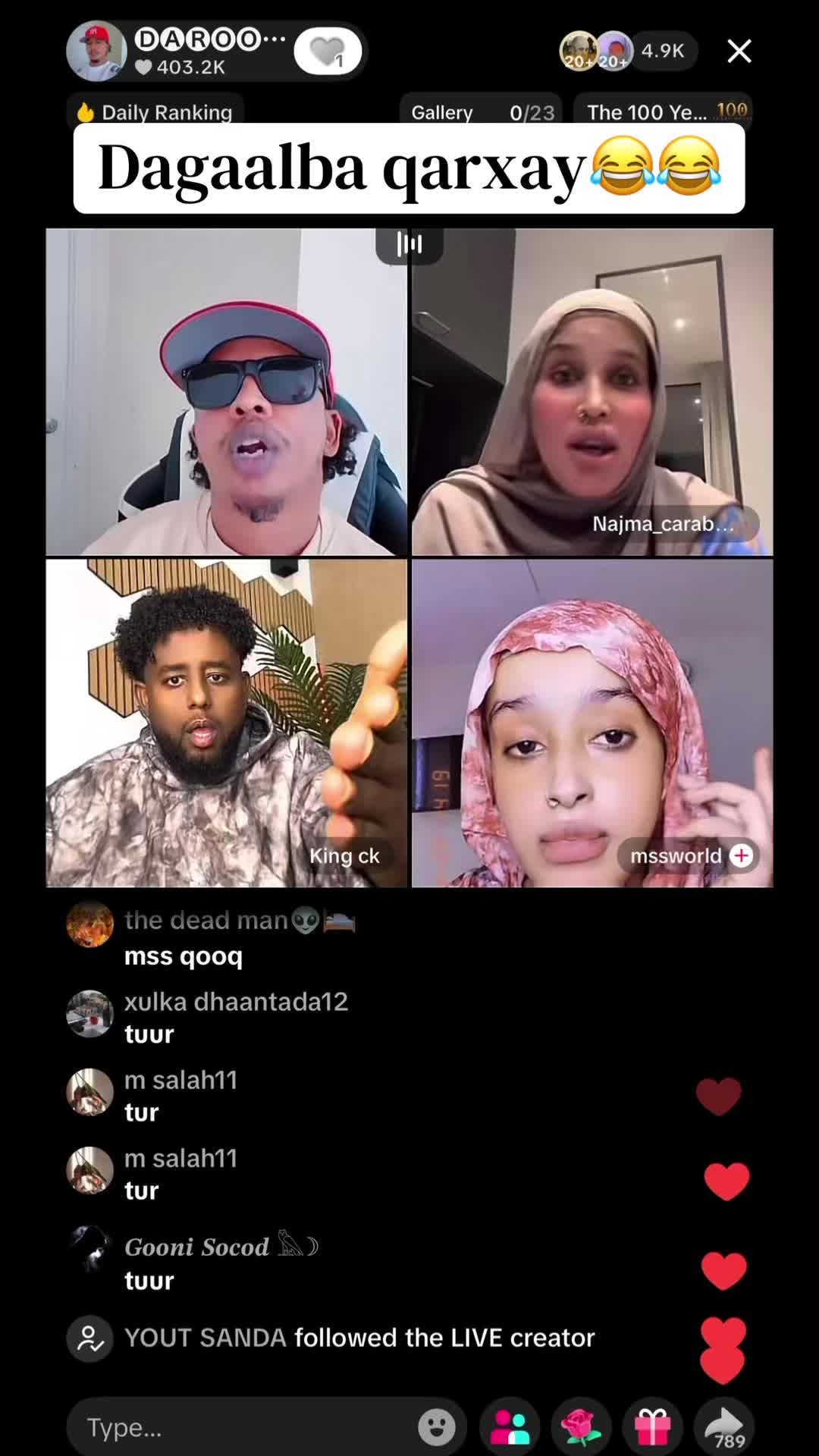
Task: Open the Daily Ranking chip
Action: (x=155, y=111)
